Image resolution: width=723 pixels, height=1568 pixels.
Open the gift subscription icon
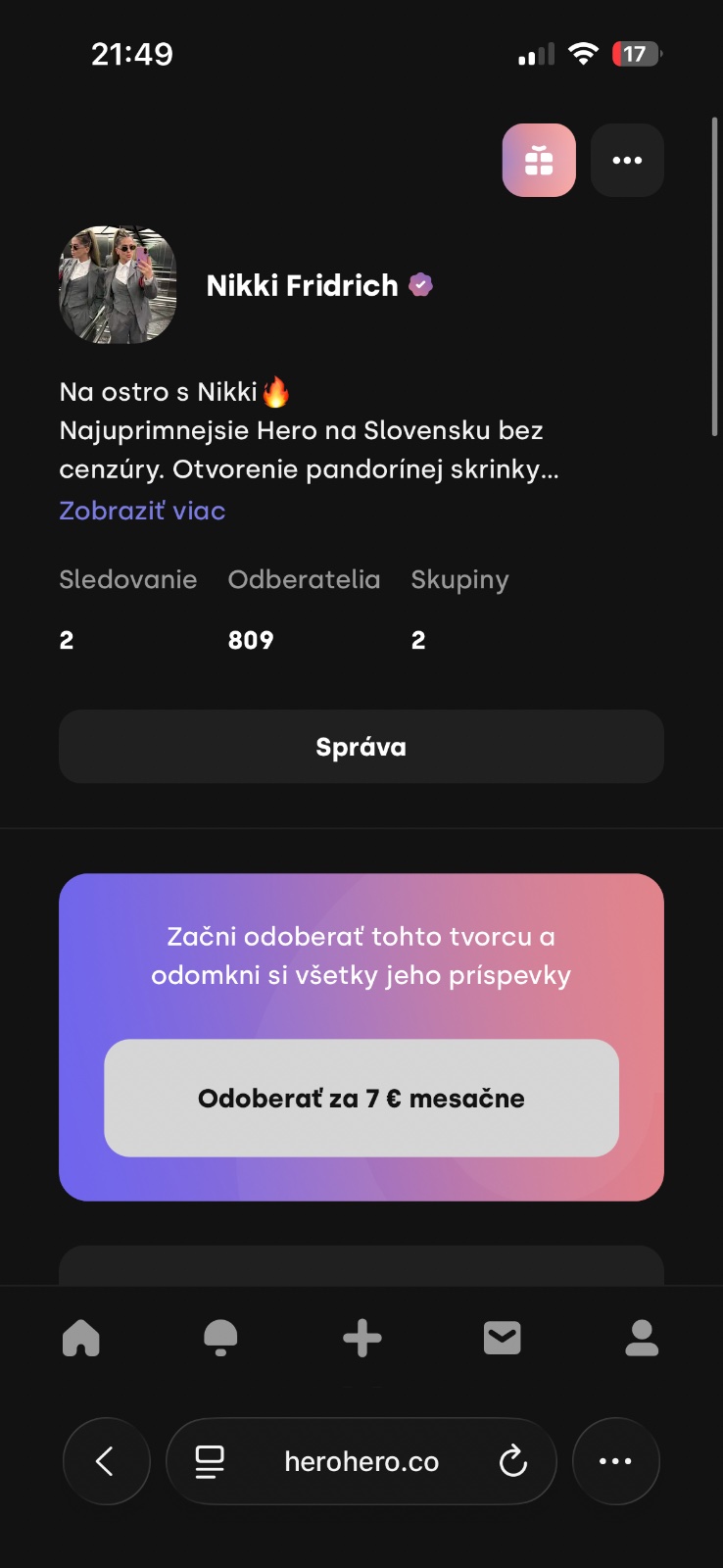pyautogui.click(x=539, y=160)
